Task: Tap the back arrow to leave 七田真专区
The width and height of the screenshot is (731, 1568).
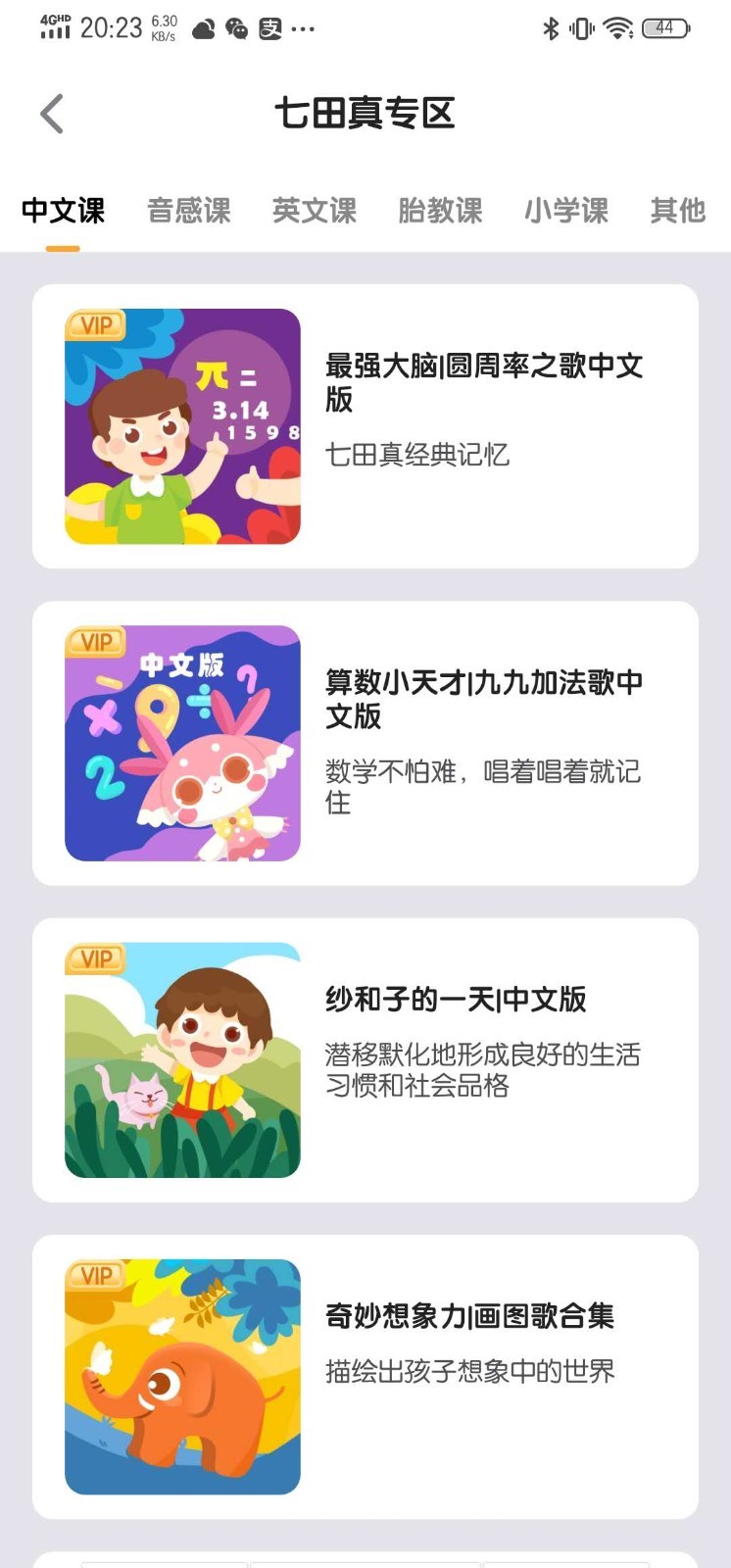Action: coord(51,113)
